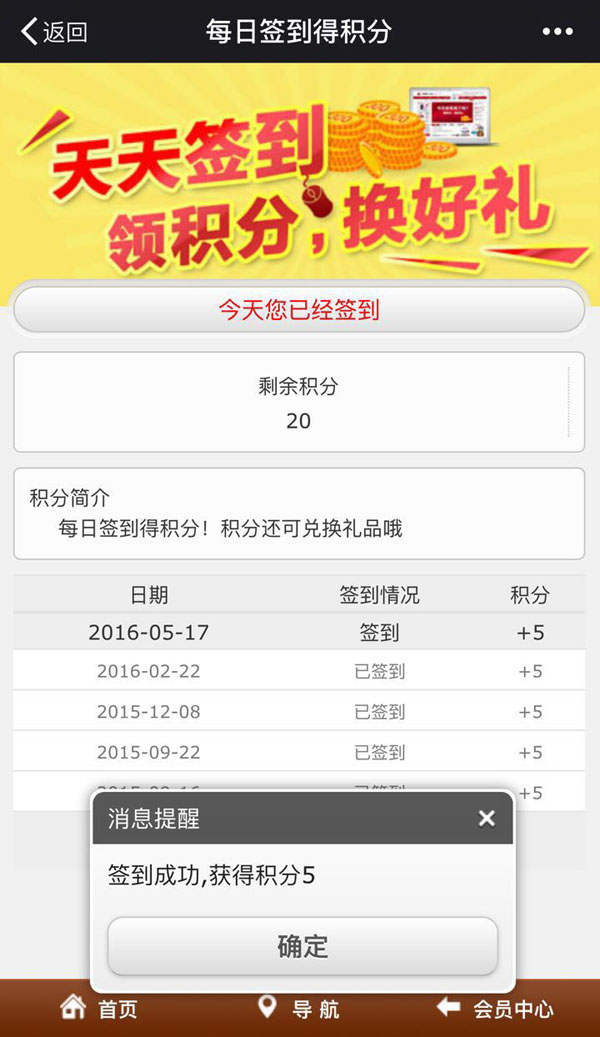Go back using the 返回 arrow

pos(54,31)
